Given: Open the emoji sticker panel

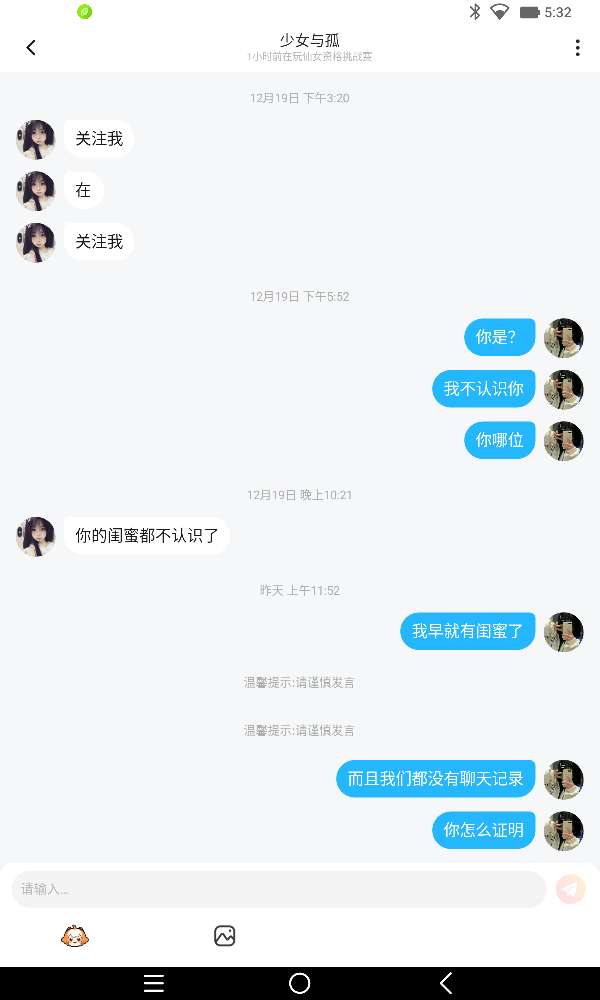Looking at the screenshot, I should click(75, 936).
